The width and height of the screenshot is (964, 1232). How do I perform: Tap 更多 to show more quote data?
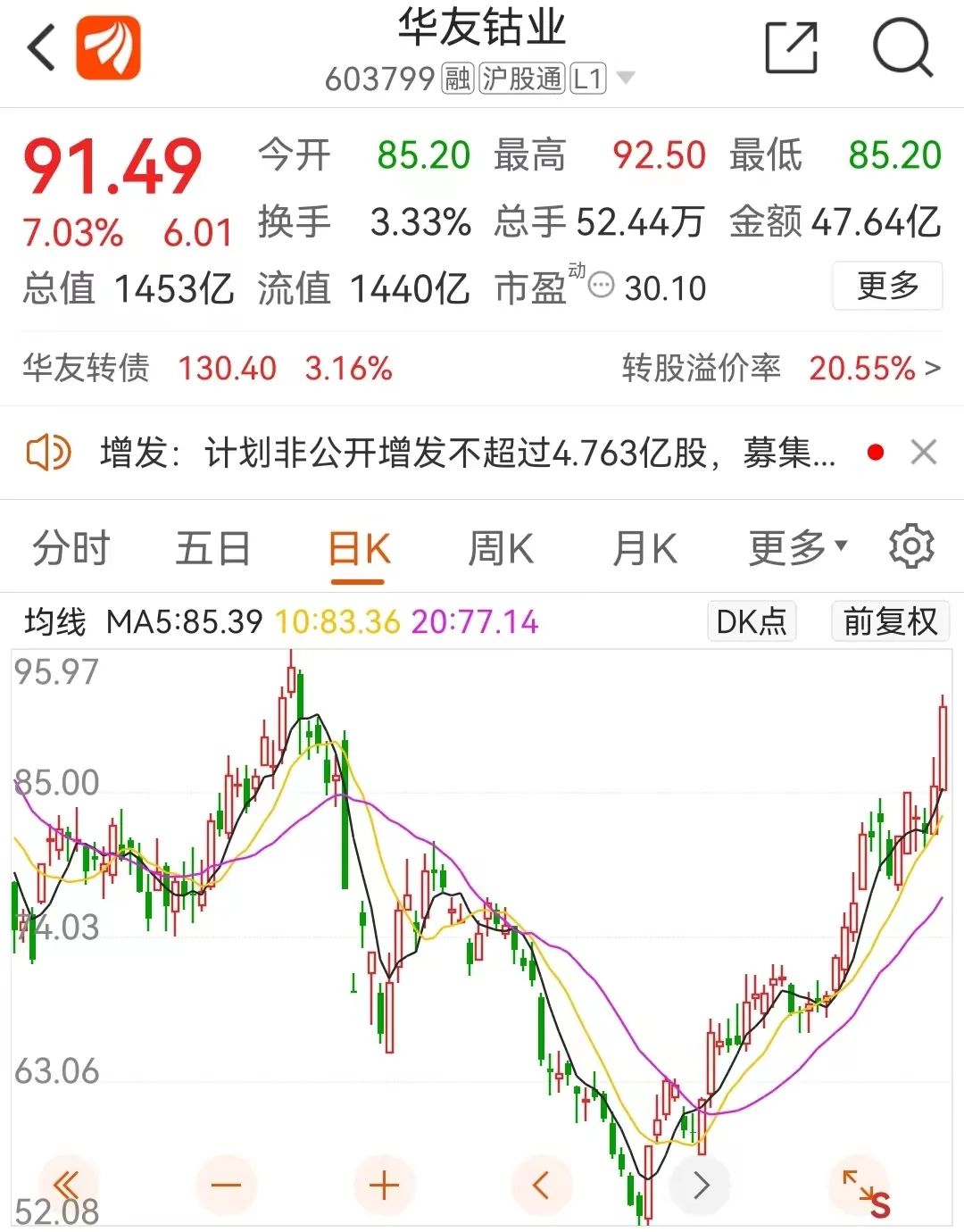click(886, 286)
